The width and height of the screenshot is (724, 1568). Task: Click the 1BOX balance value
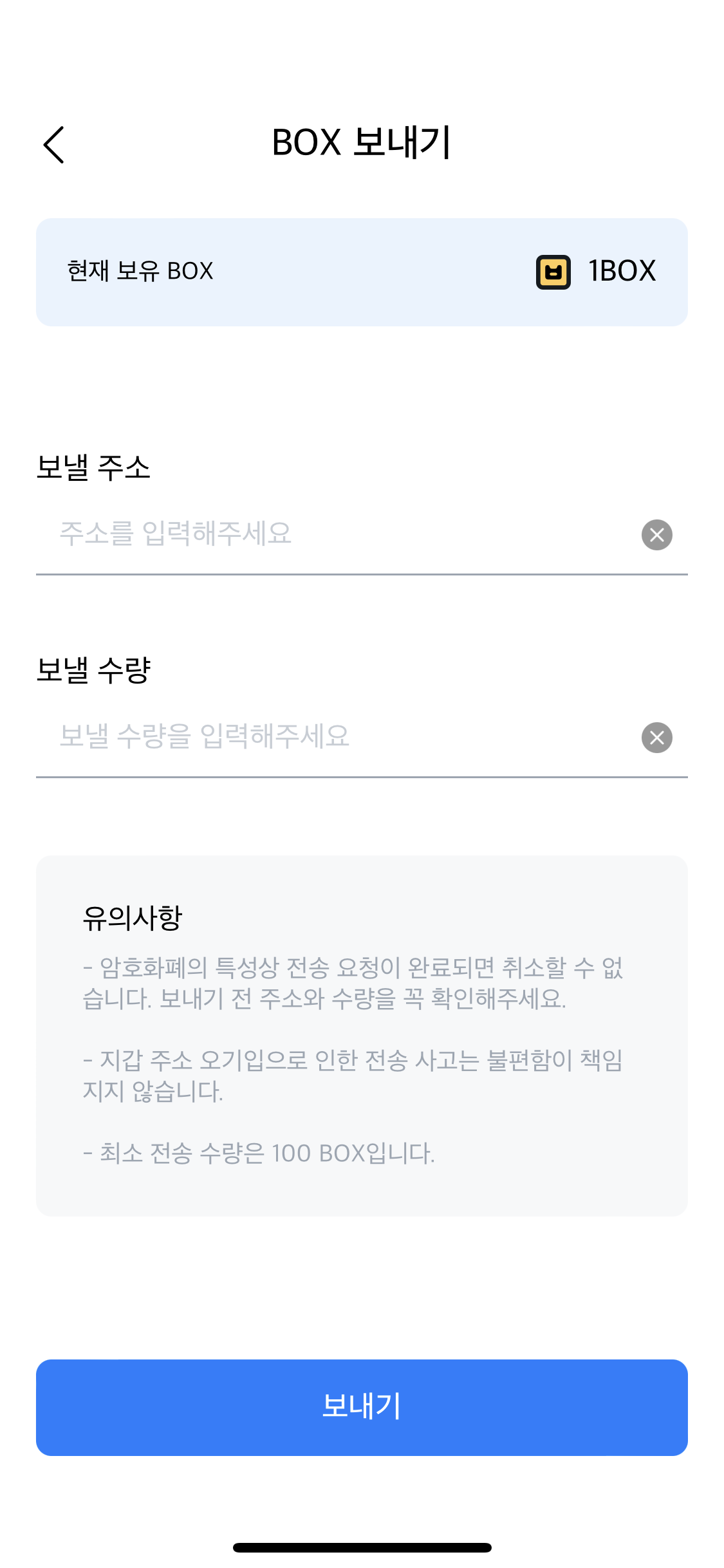pos(620,271)
